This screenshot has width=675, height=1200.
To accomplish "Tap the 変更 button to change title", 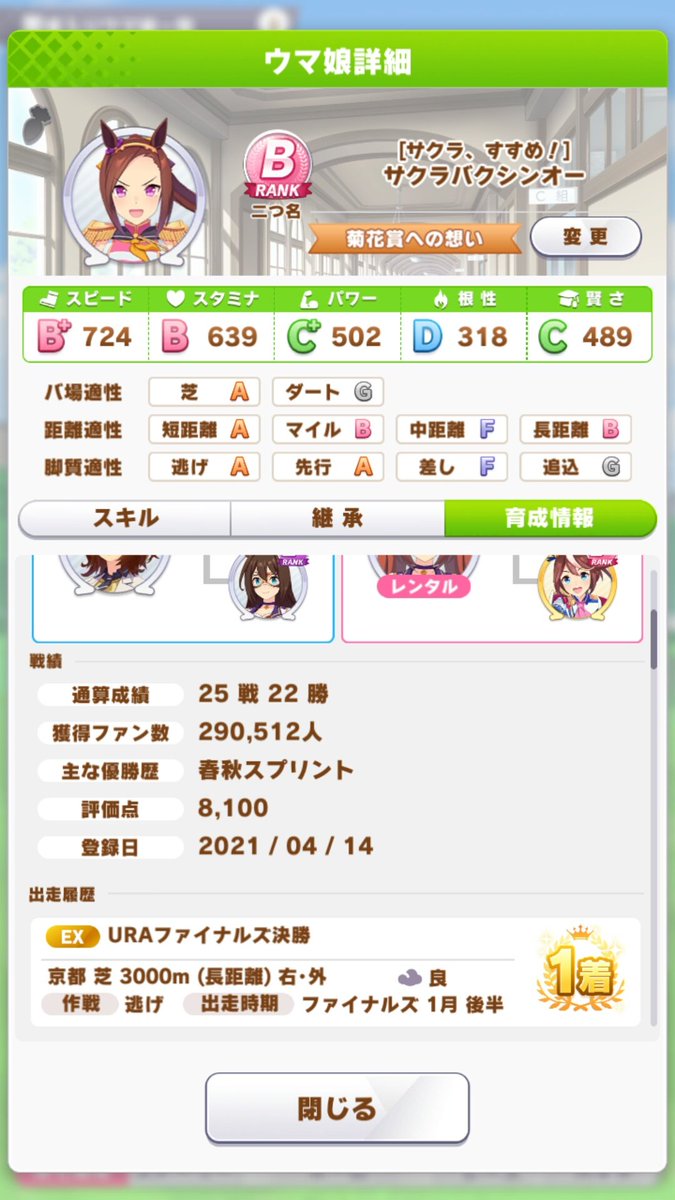I will pos(585,238).
